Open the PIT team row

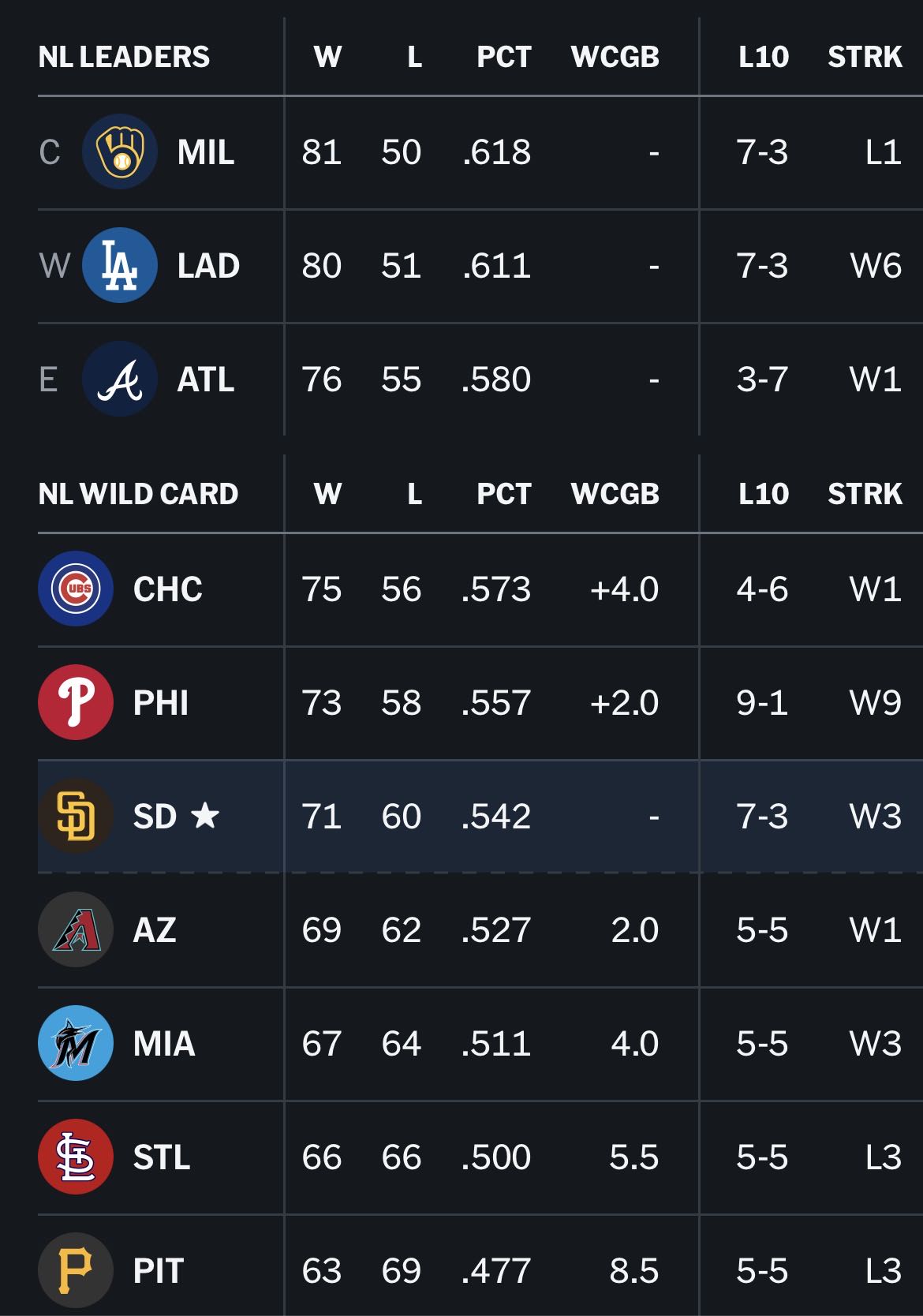tap(480, 1266)
